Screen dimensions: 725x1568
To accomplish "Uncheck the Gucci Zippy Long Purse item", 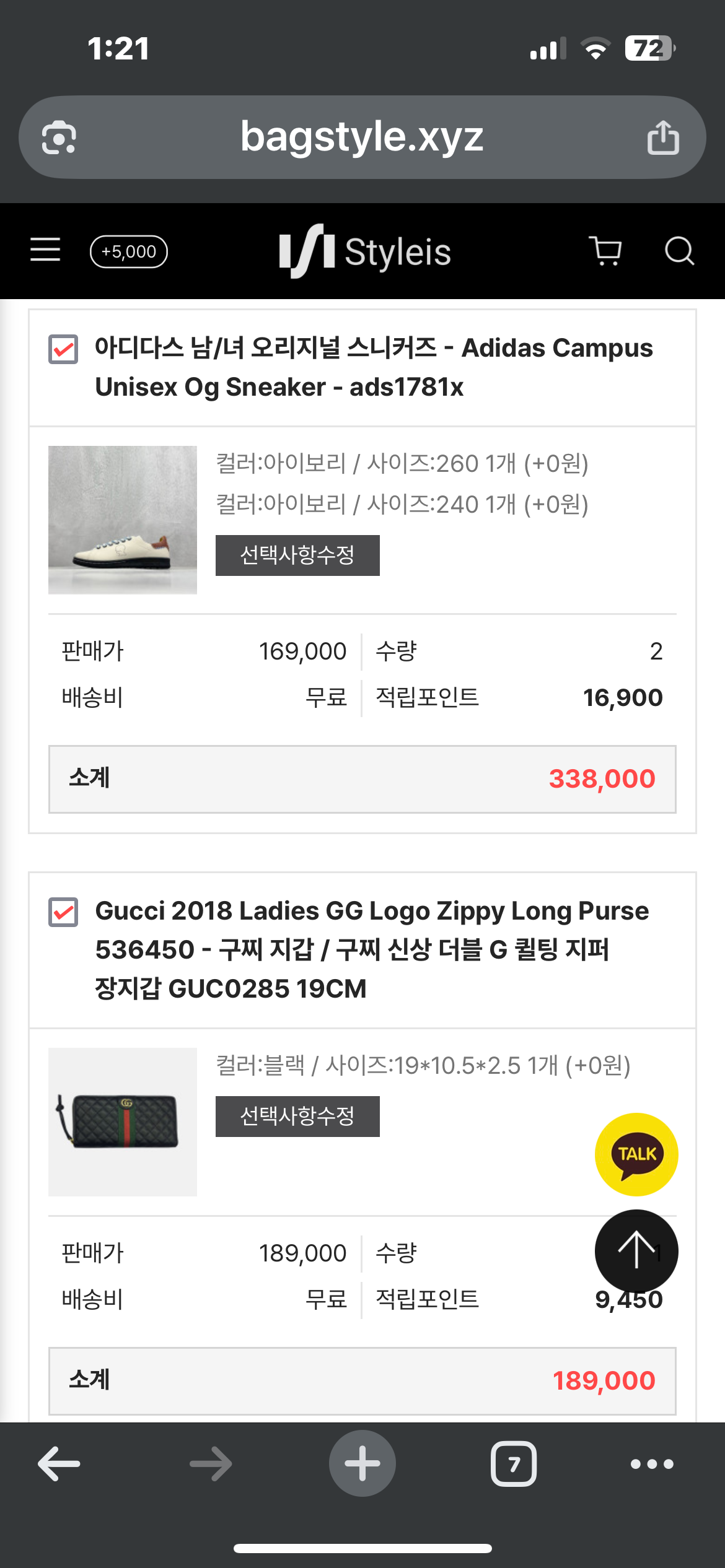I will coord(63,912).
